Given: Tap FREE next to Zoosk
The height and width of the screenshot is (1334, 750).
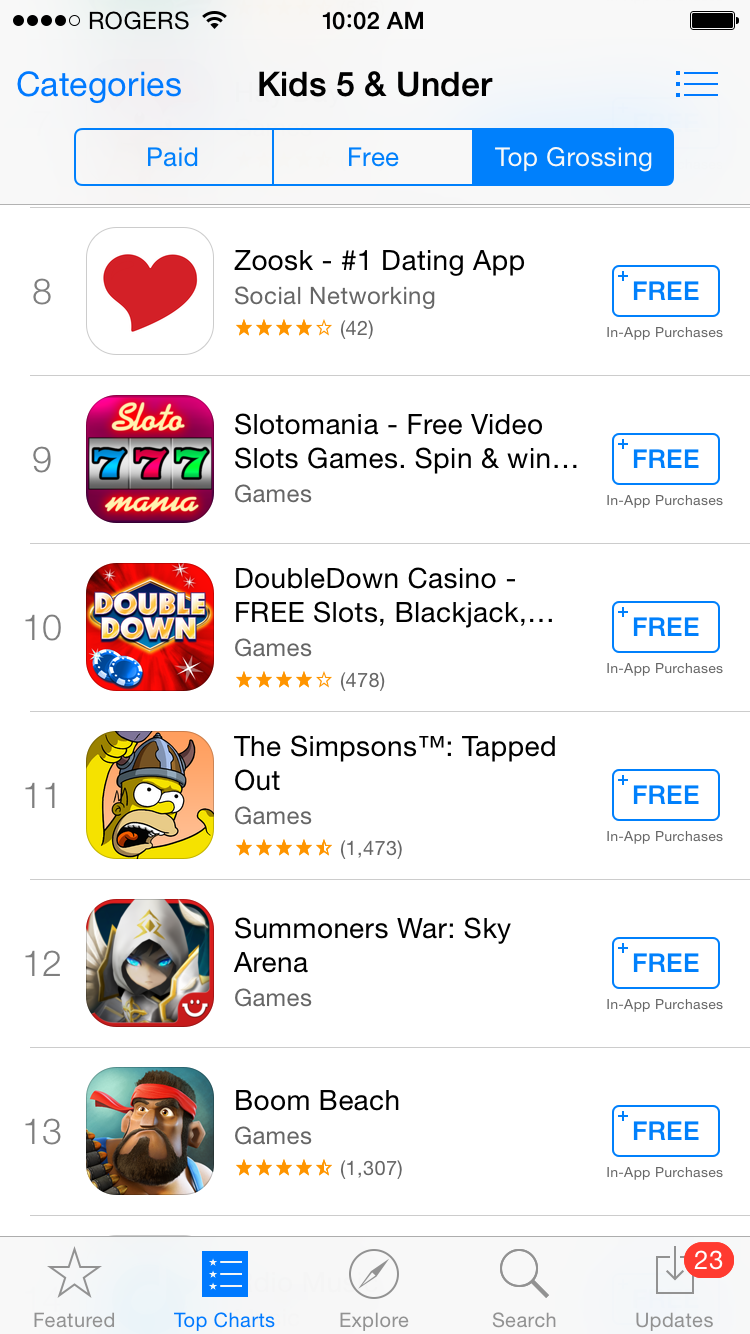Looking at the screenshot, I should 665,290.
